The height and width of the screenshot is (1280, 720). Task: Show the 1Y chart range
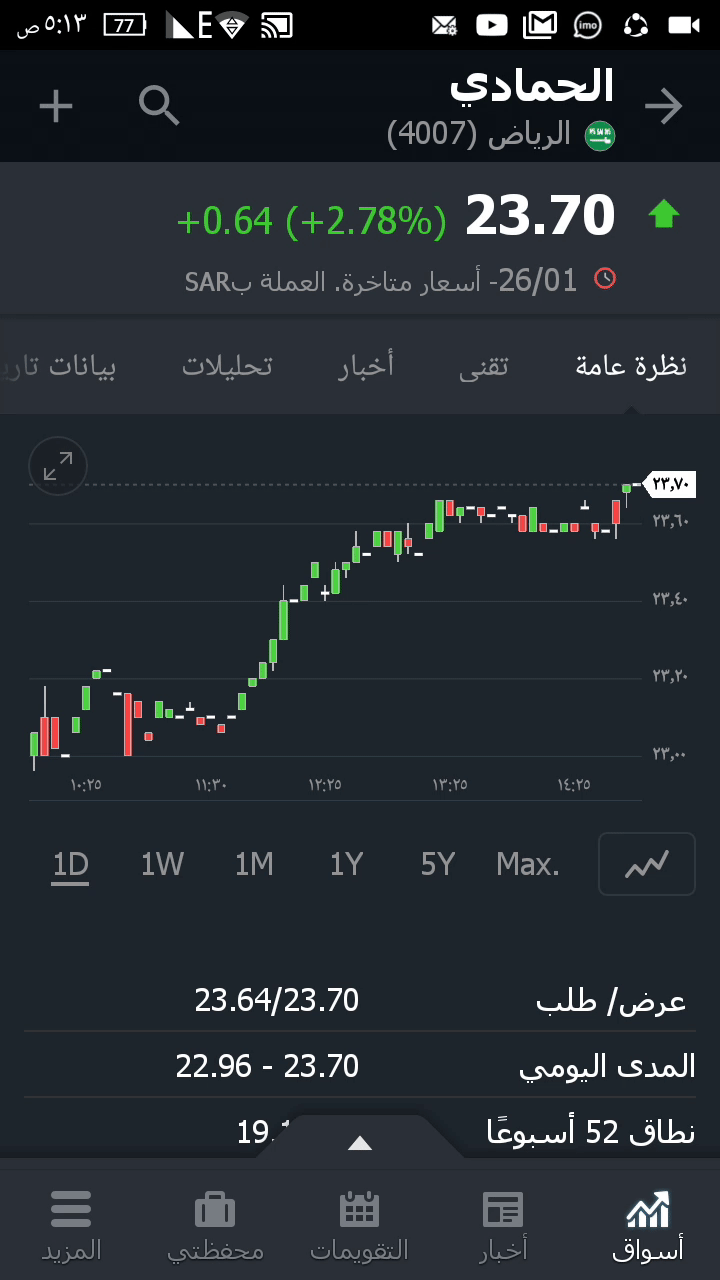point(346,864)
